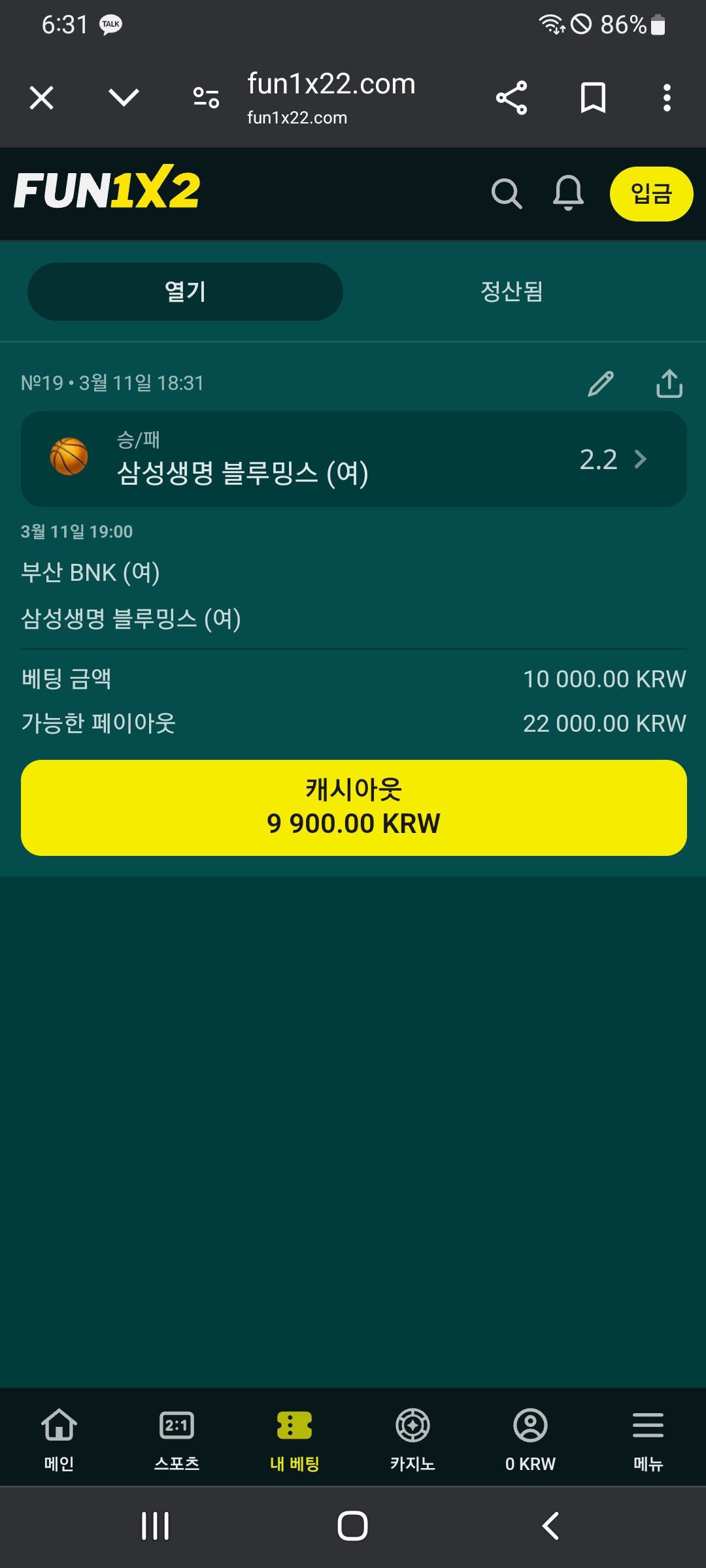Open the notifications bell

point(568,193)
